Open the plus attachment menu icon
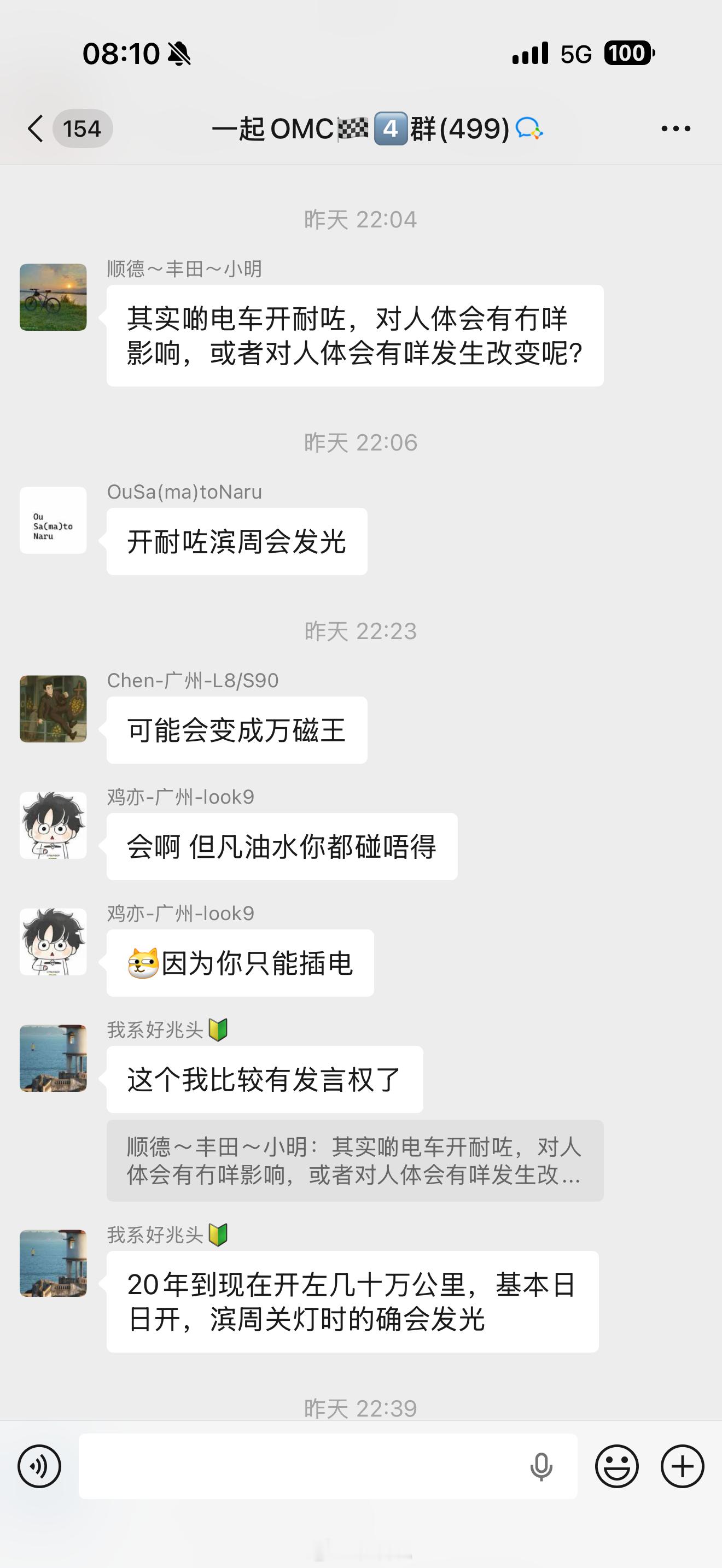This screenshot has height=1568, width=722. click(681, 1466)
